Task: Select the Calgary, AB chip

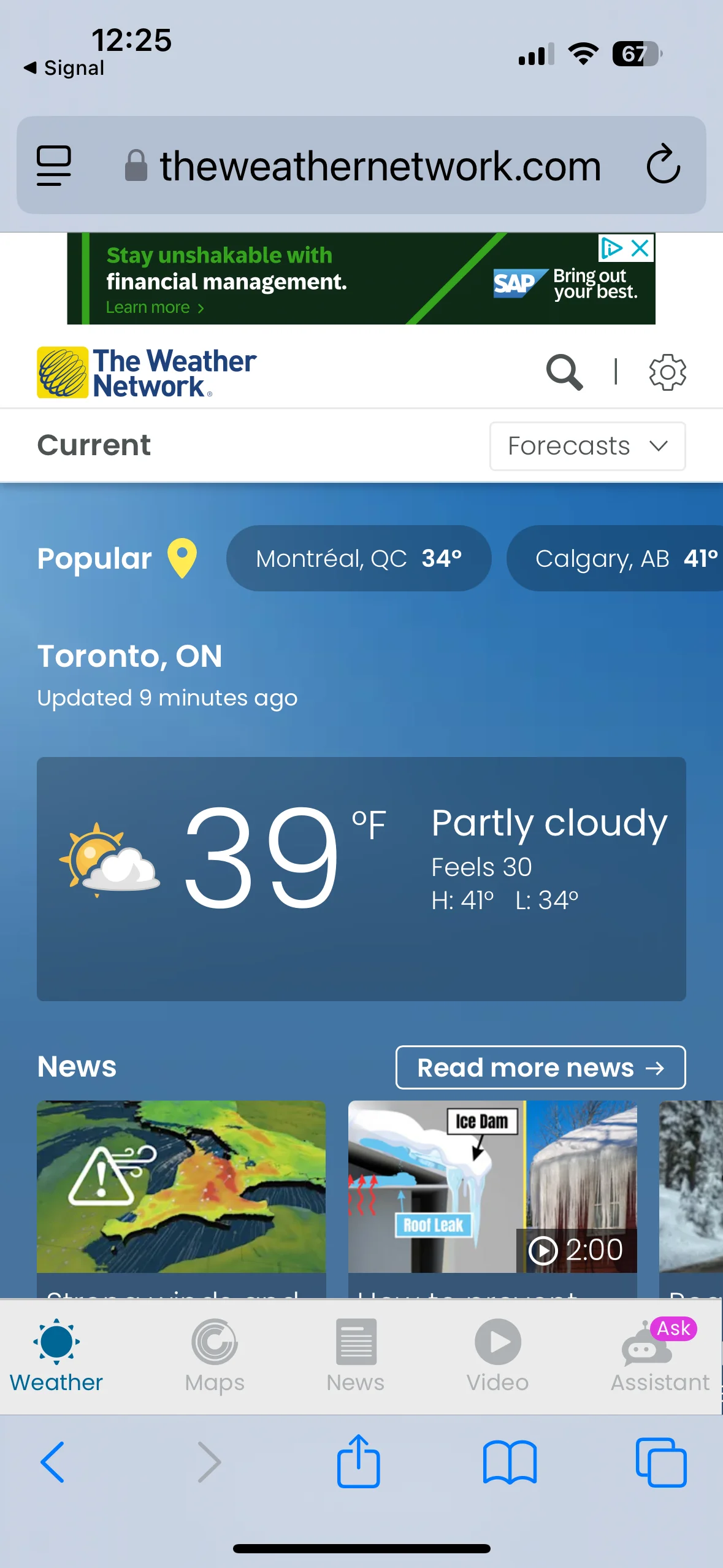Action: pos(614,558)
